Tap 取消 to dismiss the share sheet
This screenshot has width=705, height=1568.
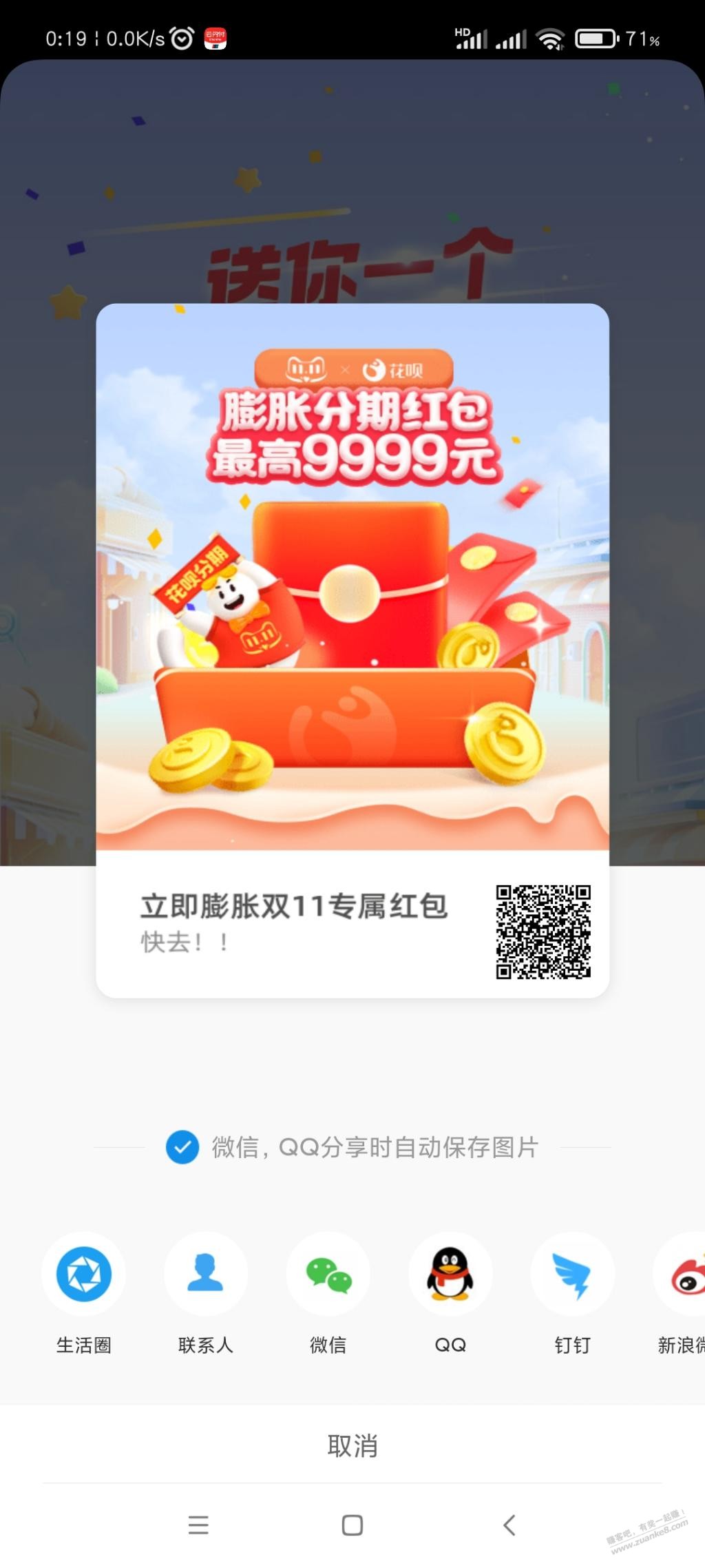(x=352, y=1445)
